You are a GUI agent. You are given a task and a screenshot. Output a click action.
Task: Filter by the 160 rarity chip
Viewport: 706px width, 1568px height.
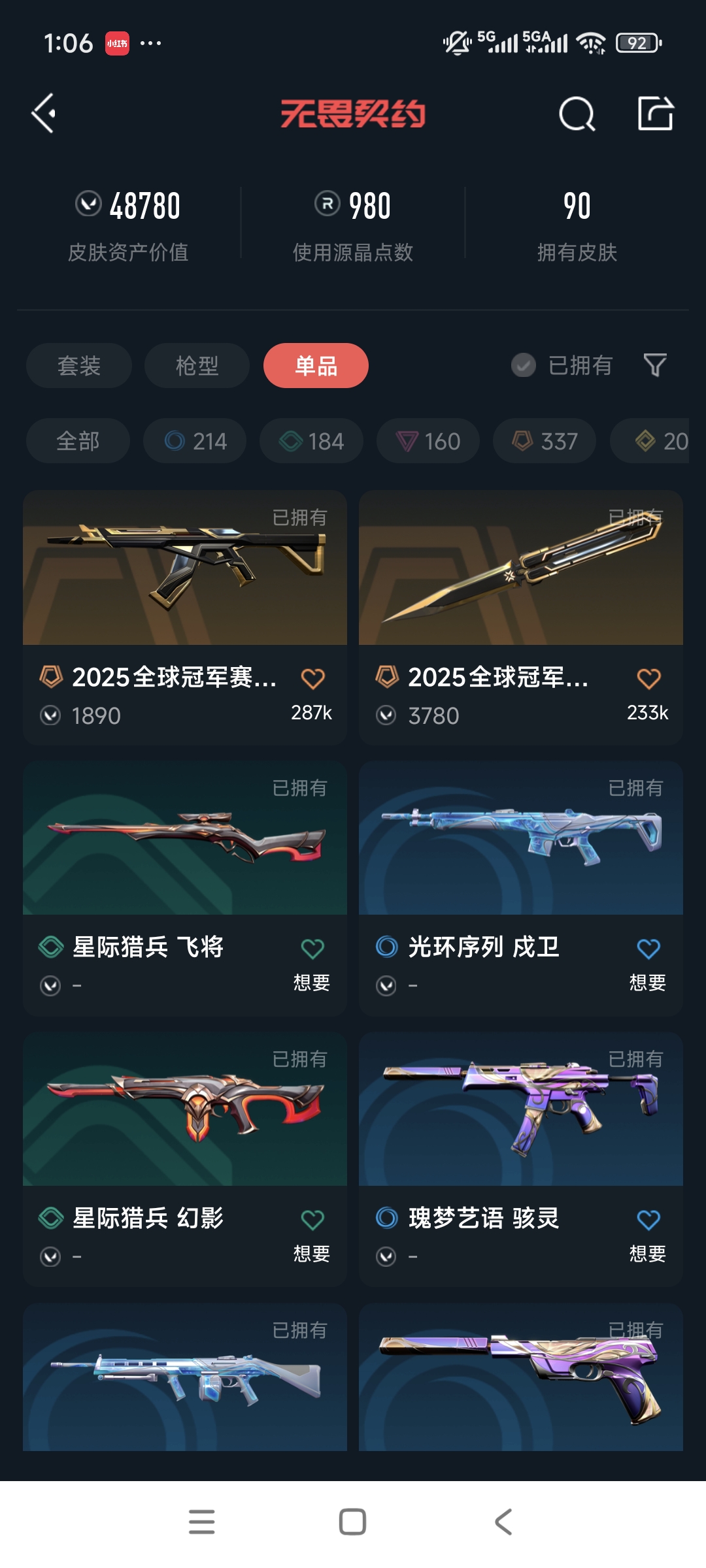coord(428,442)
